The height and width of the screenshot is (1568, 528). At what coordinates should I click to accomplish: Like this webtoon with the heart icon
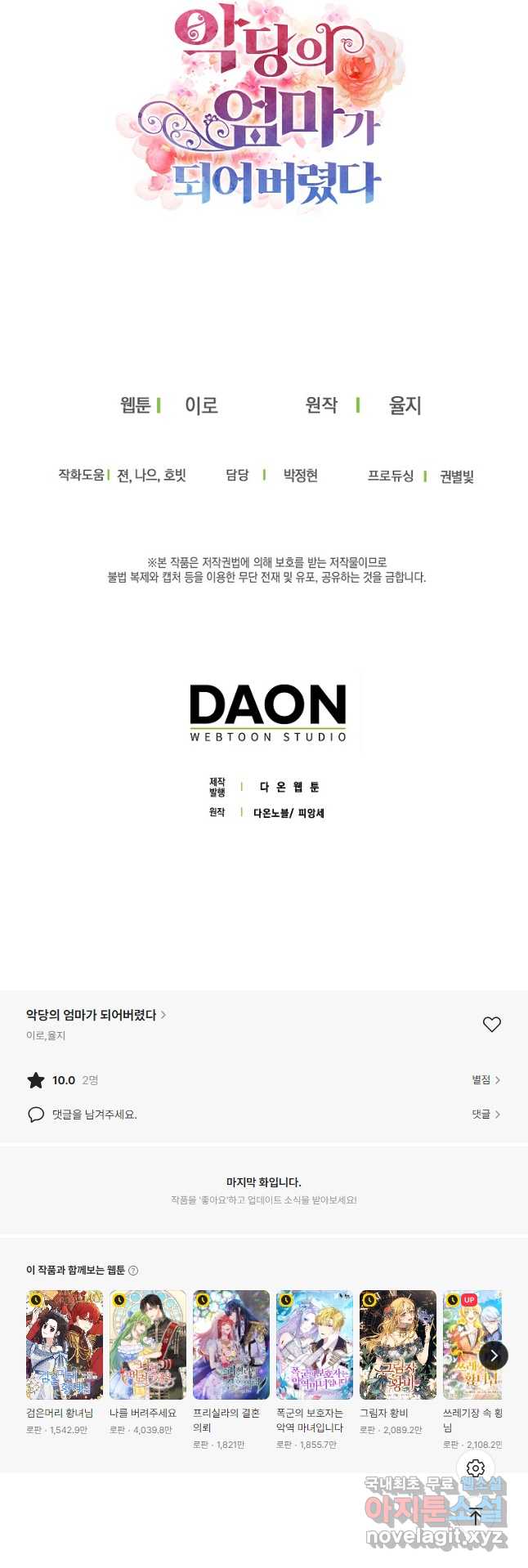(491, 1024)
